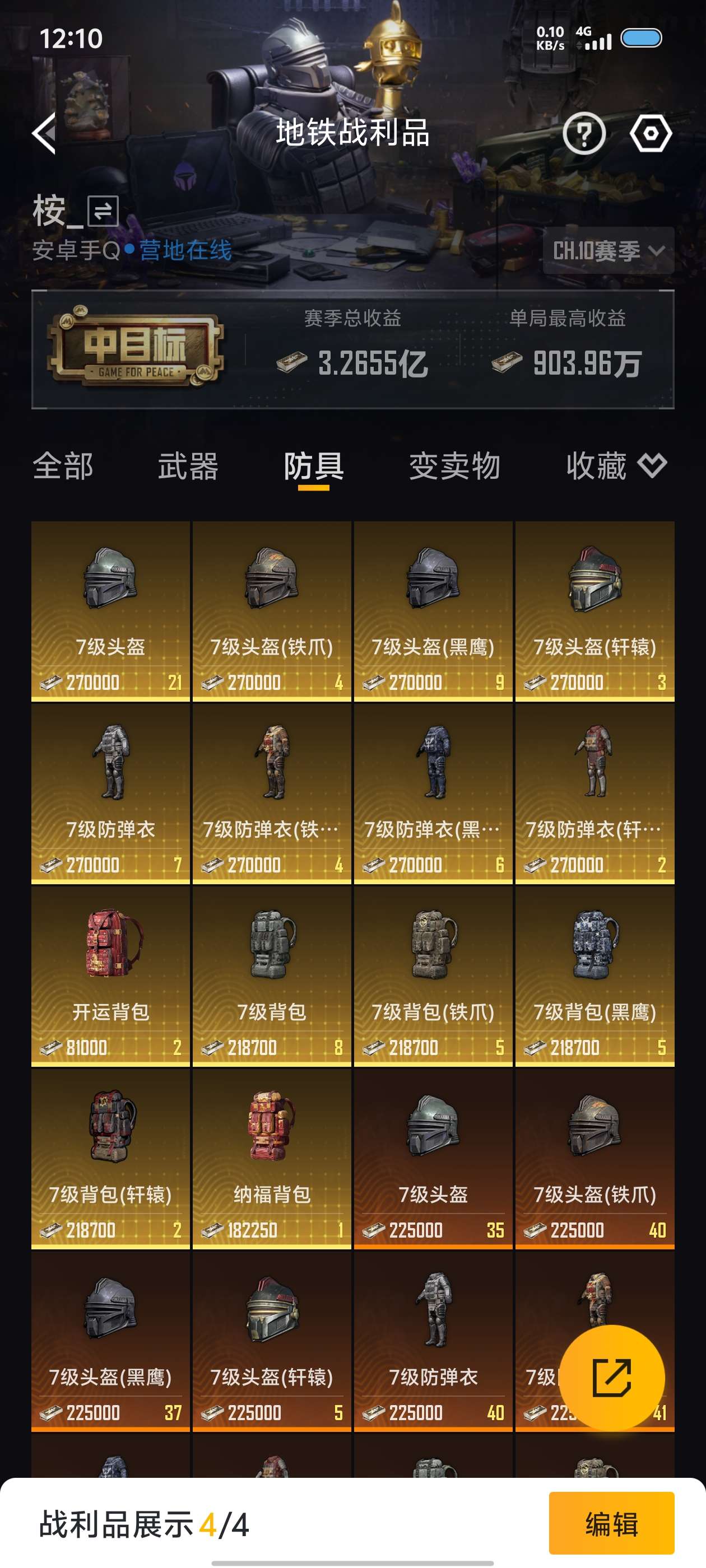This screenshot has width=706, height=1568.
Task: Open the 7级头盔(轩辕) card priced 270000
Action: tap(594, 610)
